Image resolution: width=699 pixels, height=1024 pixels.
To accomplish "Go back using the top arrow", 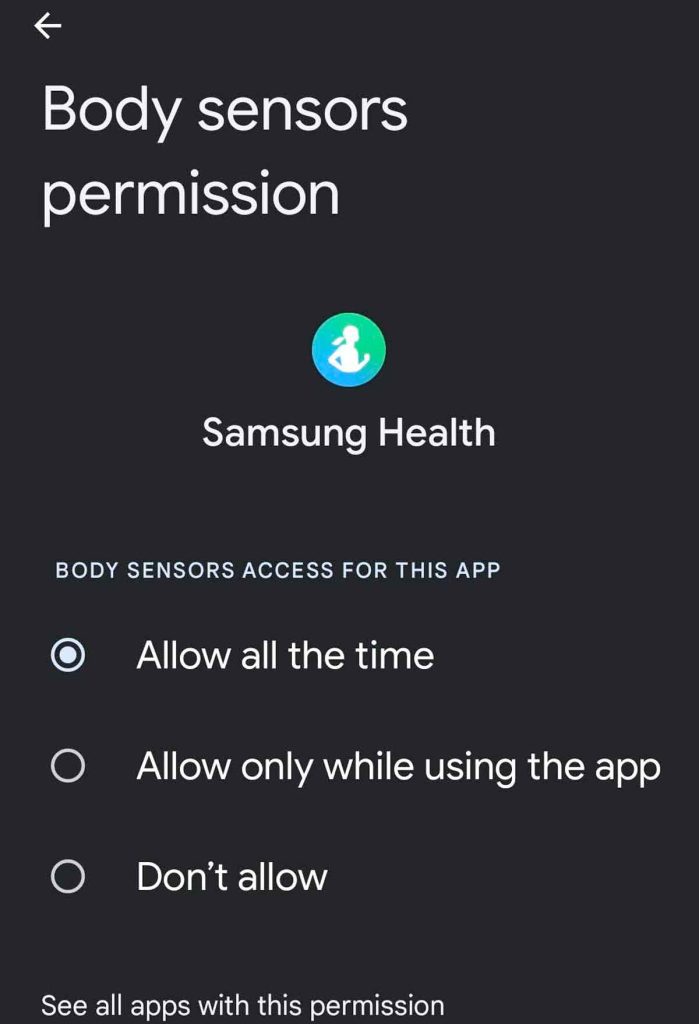I will coord(47,27).
